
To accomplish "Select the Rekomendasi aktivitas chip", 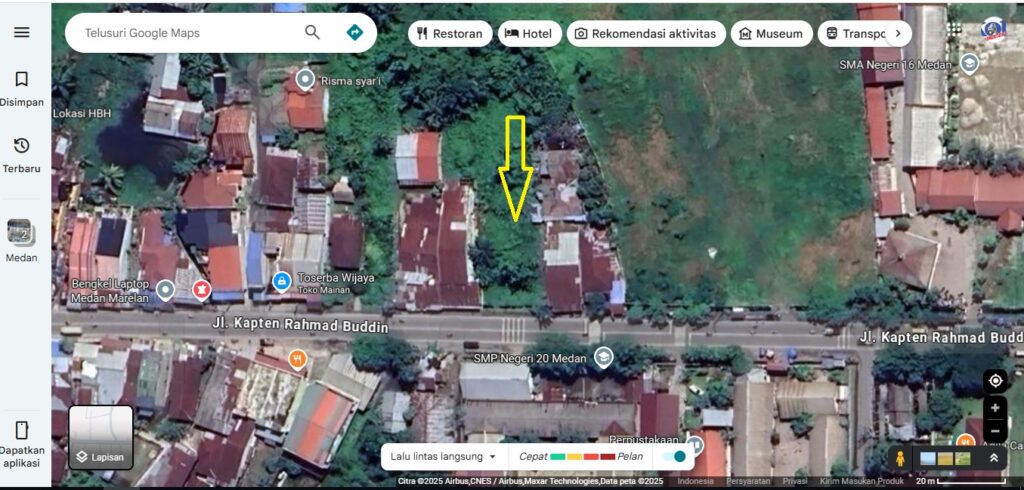I will coord(646,33).
